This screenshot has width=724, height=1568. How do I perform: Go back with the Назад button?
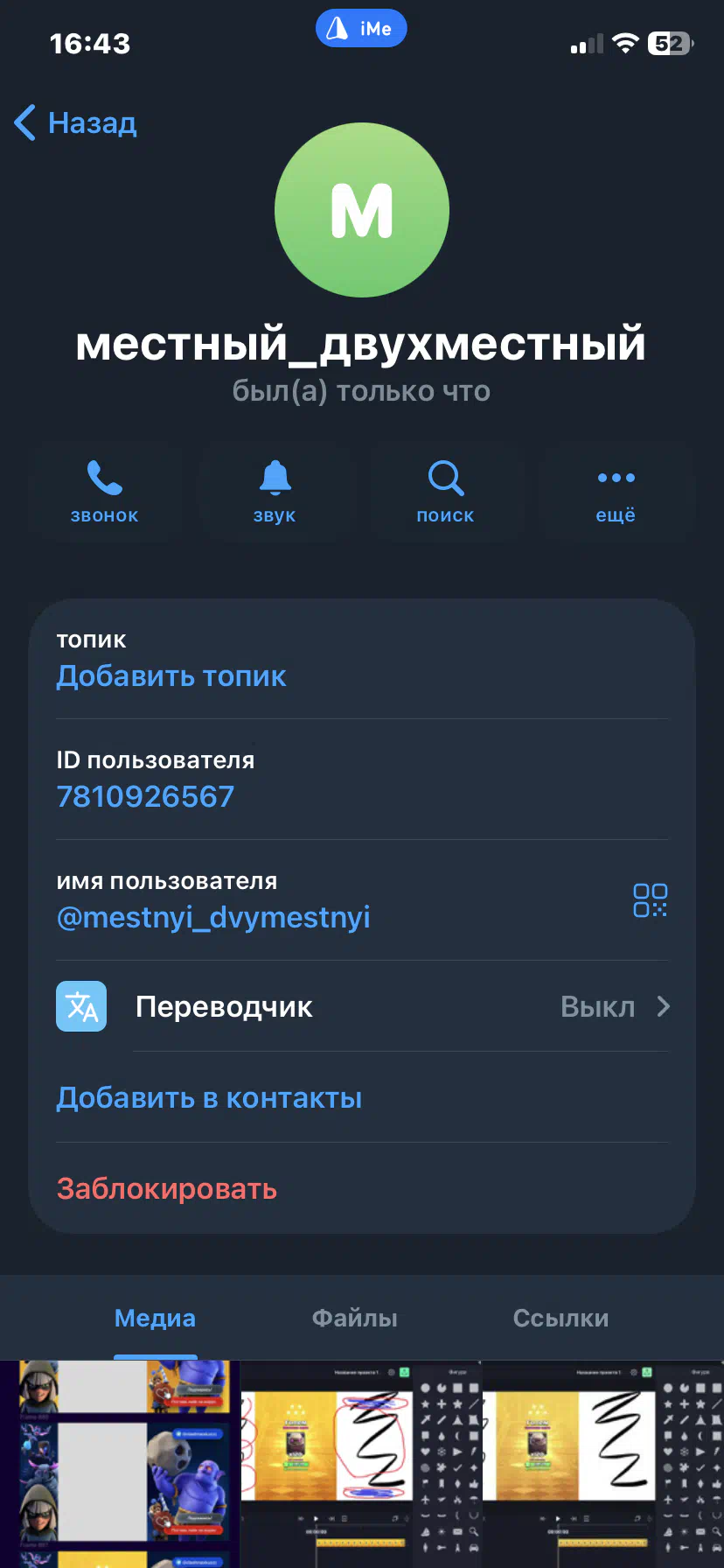76,122
